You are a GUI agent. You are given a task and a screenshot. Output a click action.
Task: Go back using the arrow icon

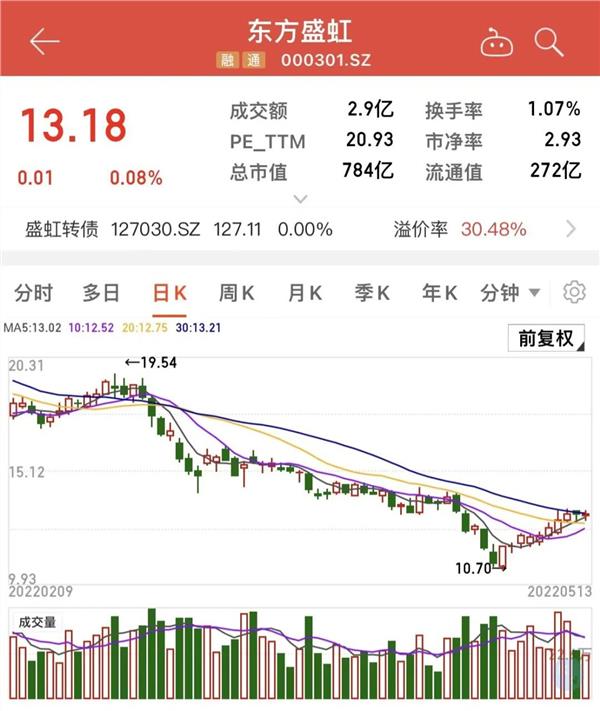45,42
